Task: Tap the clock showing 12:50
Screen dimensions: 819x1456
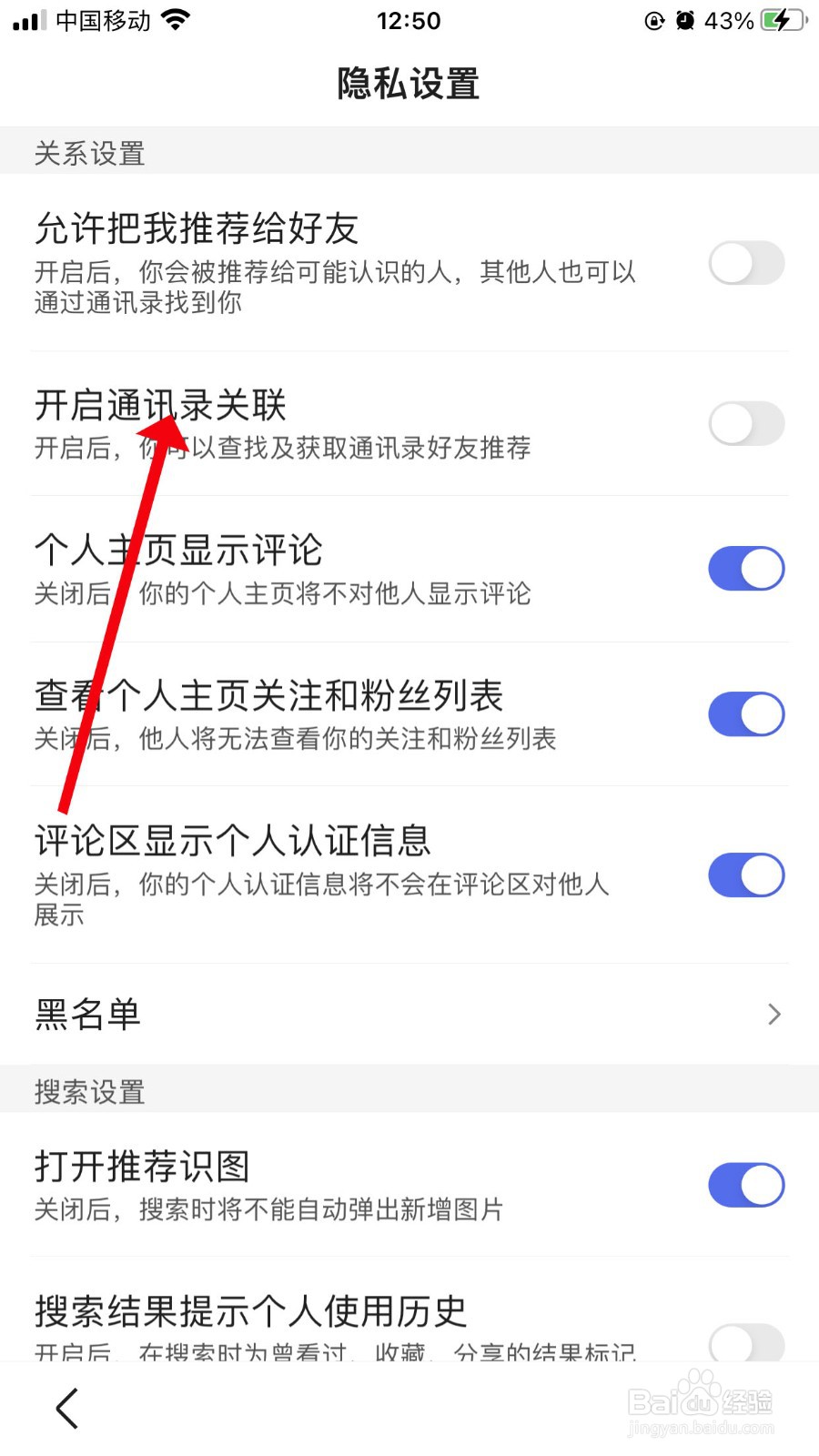Action: pos(409,20)
